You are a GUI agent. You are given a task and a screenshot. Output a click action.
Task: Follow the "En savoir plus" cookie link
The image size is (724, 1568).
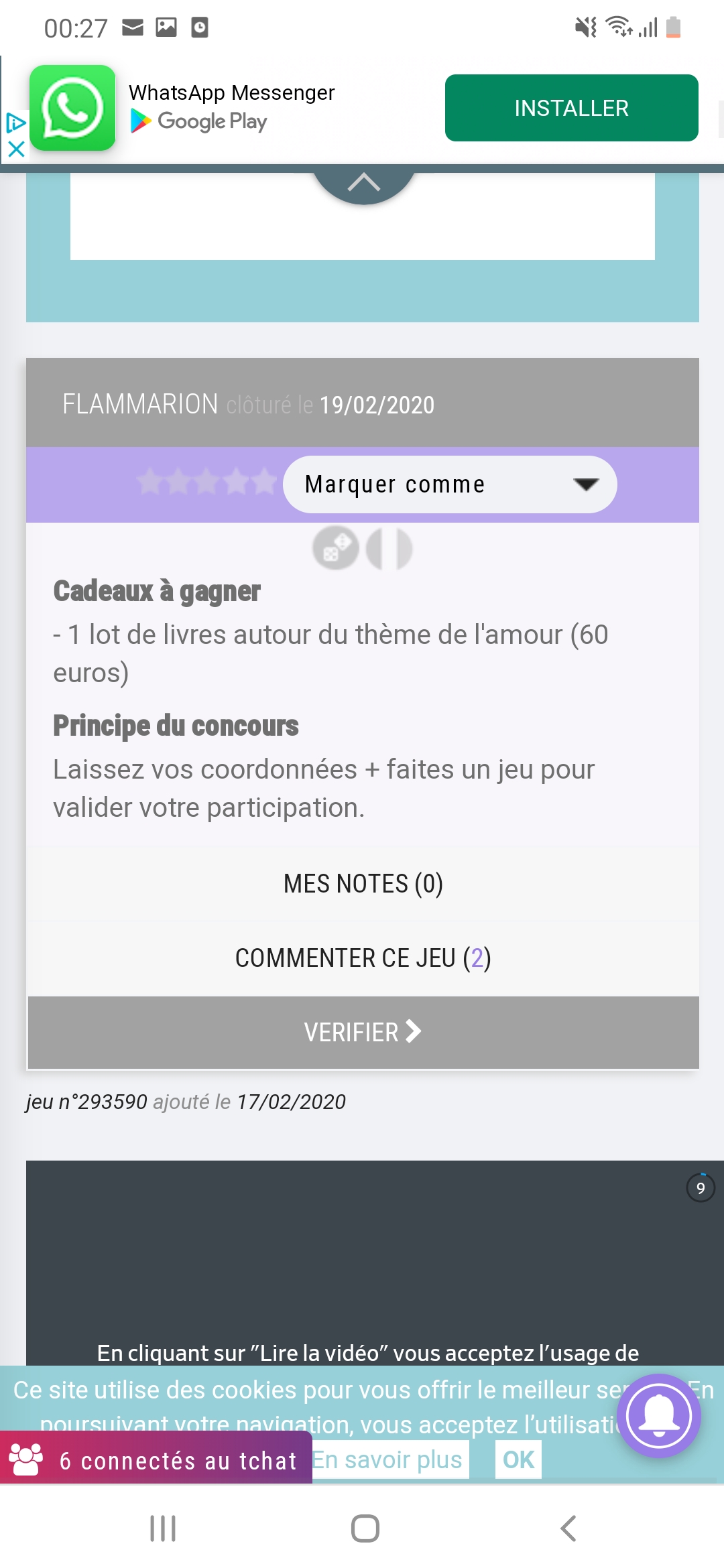point(387,1459)
